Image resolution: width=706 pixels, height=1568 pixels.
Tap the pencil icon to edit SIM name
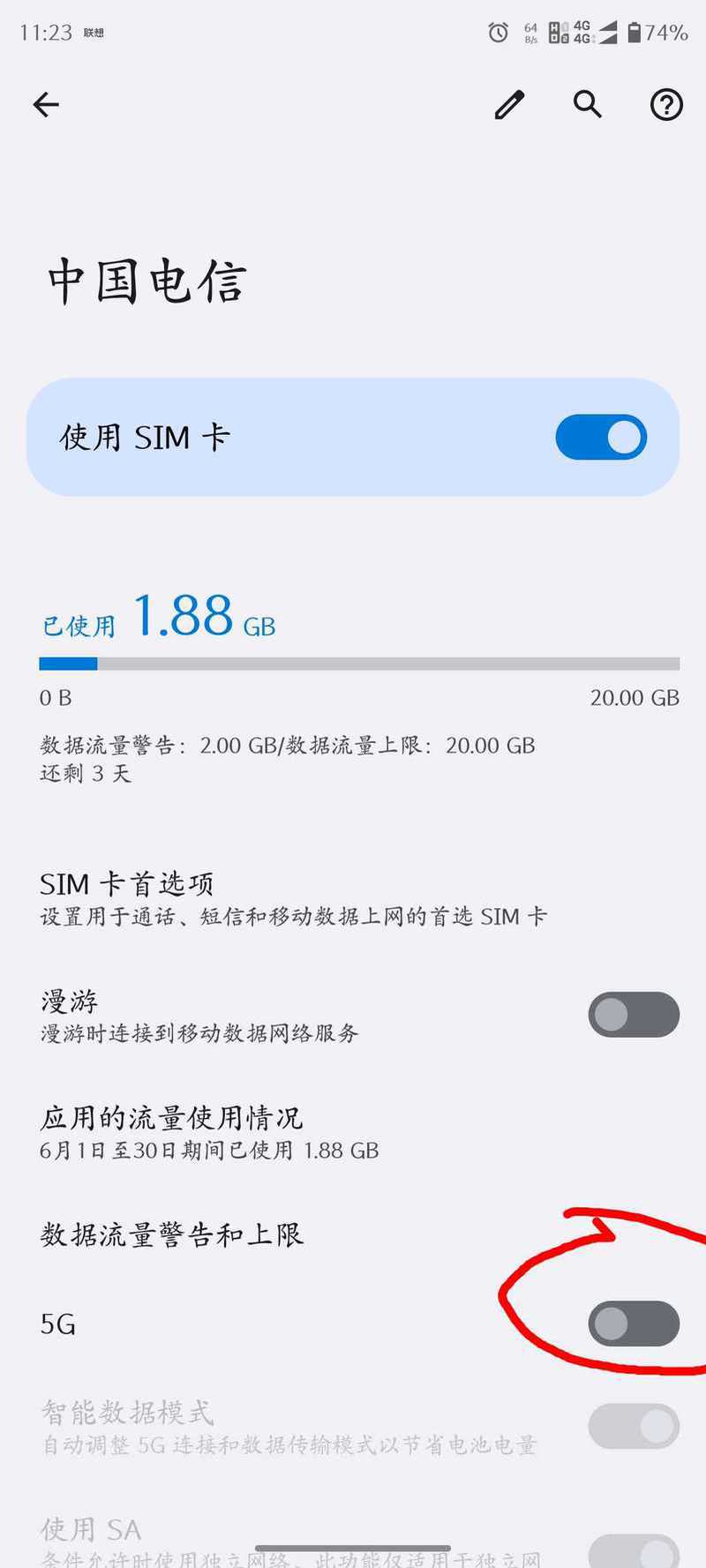point(509,105)
